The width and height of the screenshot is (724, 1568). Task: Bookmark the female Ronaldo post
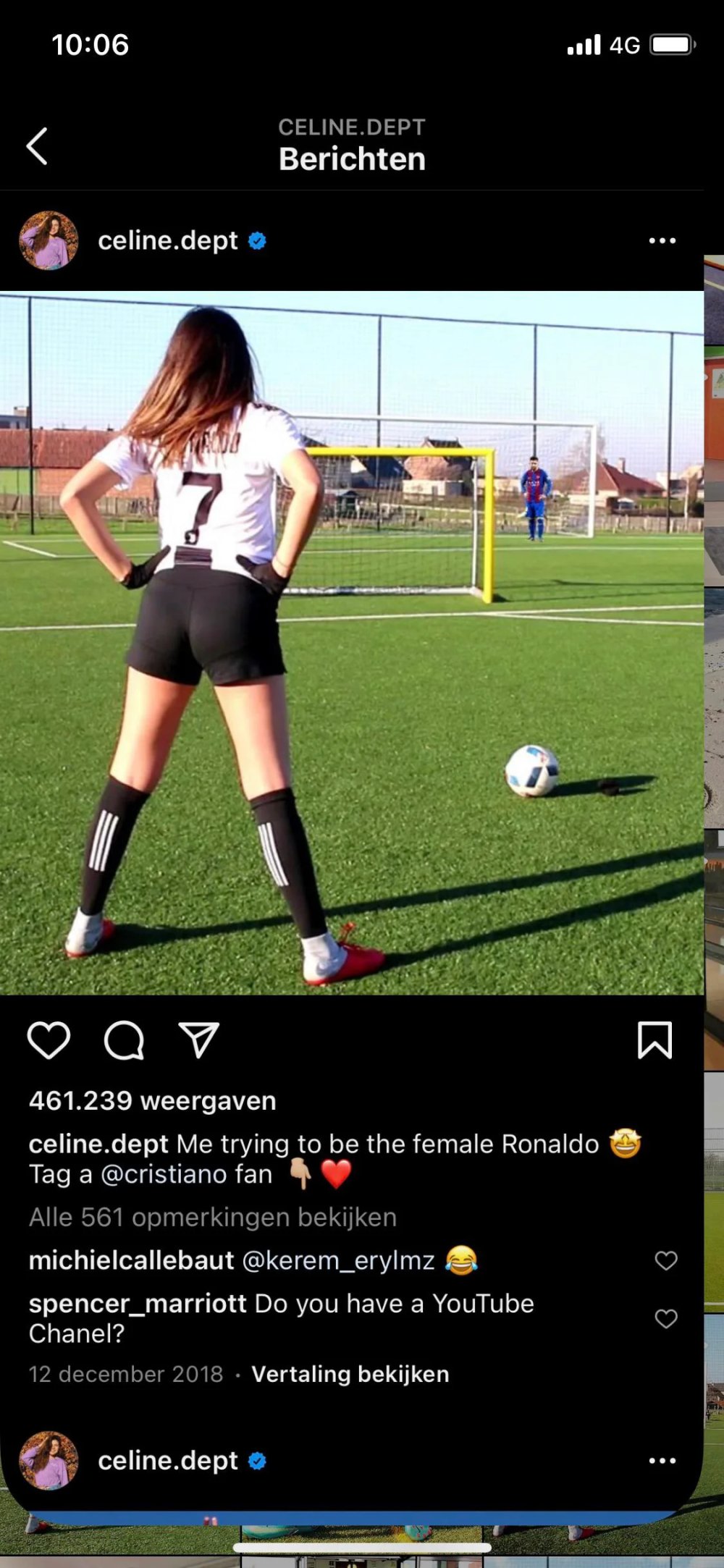[x=654, y=1040]
